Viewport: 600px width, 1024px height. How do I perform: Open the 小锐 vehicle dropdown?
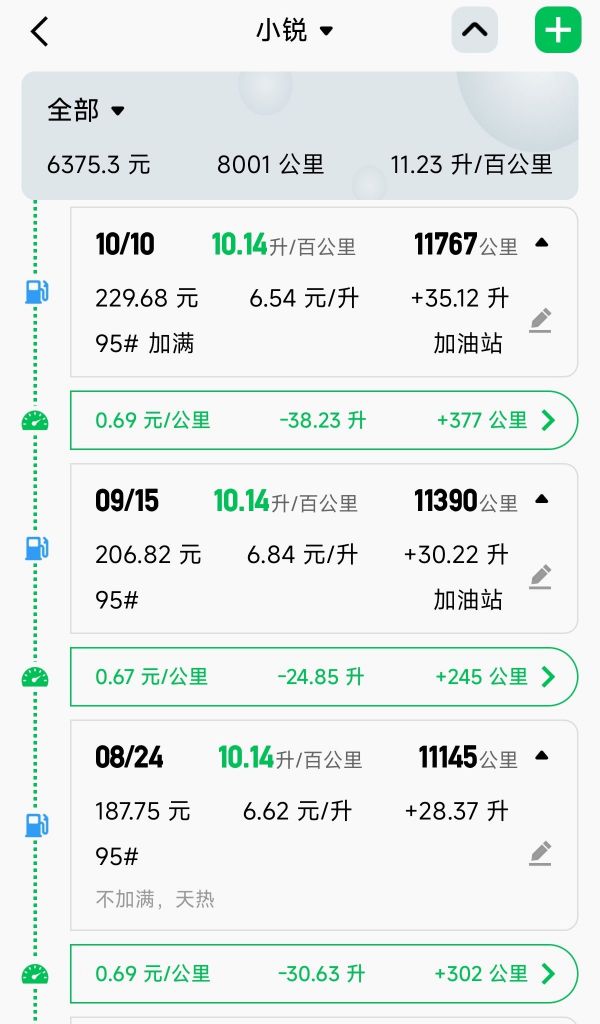(x=294, y=30)
